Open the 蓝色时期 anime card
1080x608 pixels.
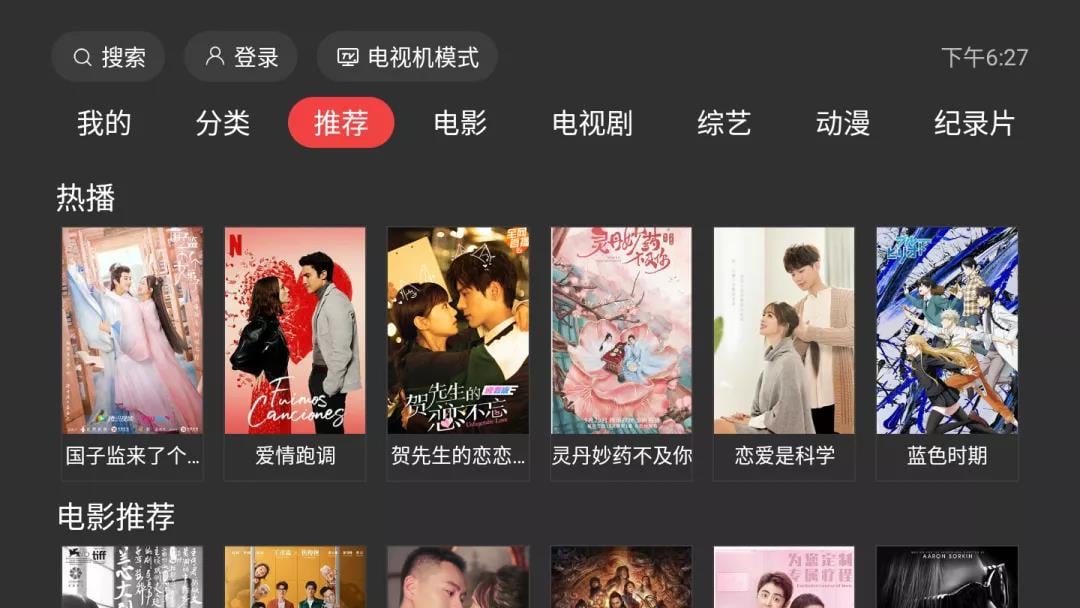(947, 350)
